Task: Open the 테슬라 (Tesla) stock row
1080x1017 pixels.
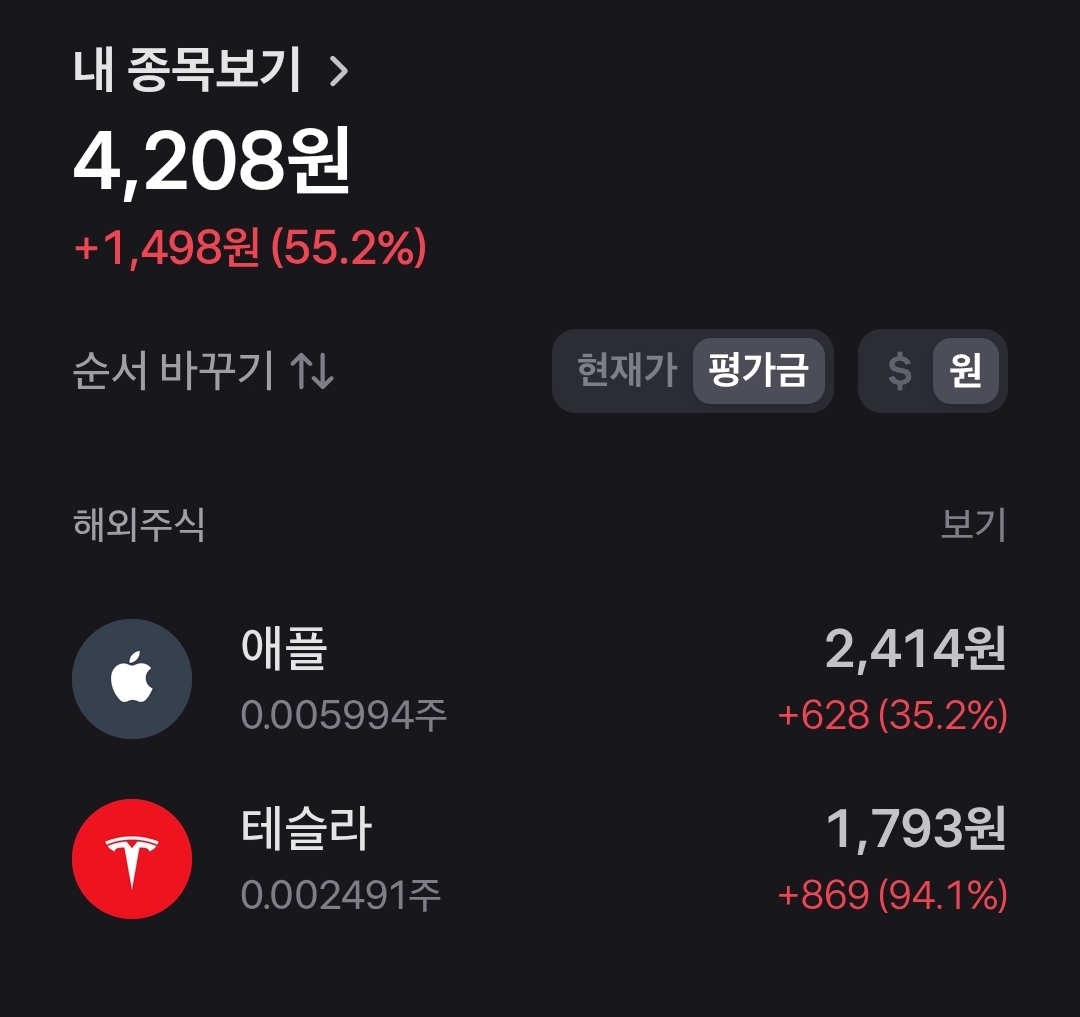Action: (540, 859)
